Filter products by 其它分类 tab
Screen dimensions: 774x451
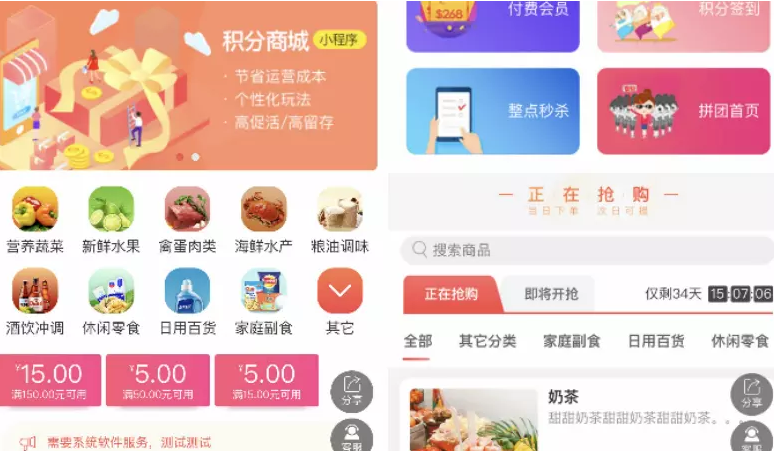point(487,341)
